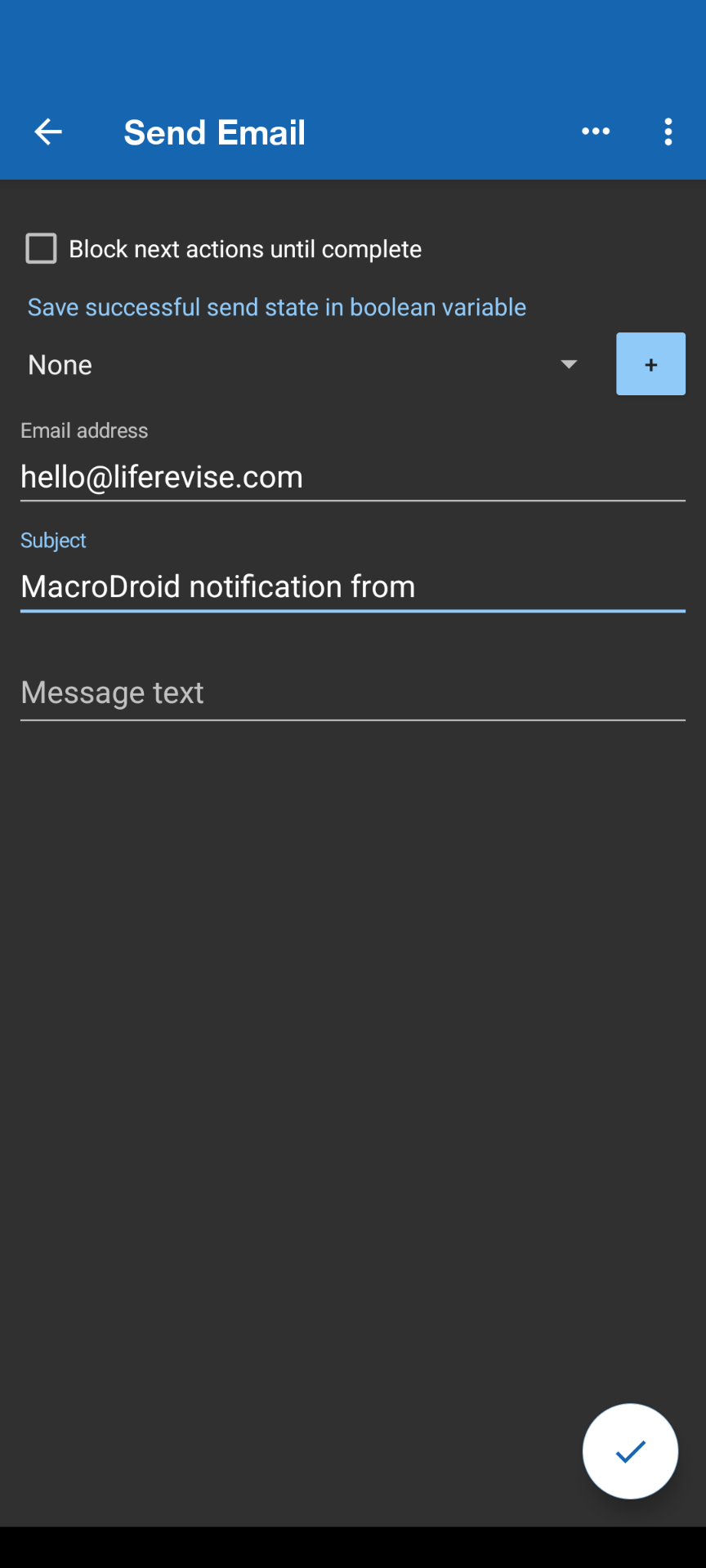Confirm with the checkmark floating button
Image resolution: width=706 pixels, height=1568 pixels.
coord(630,1451)
